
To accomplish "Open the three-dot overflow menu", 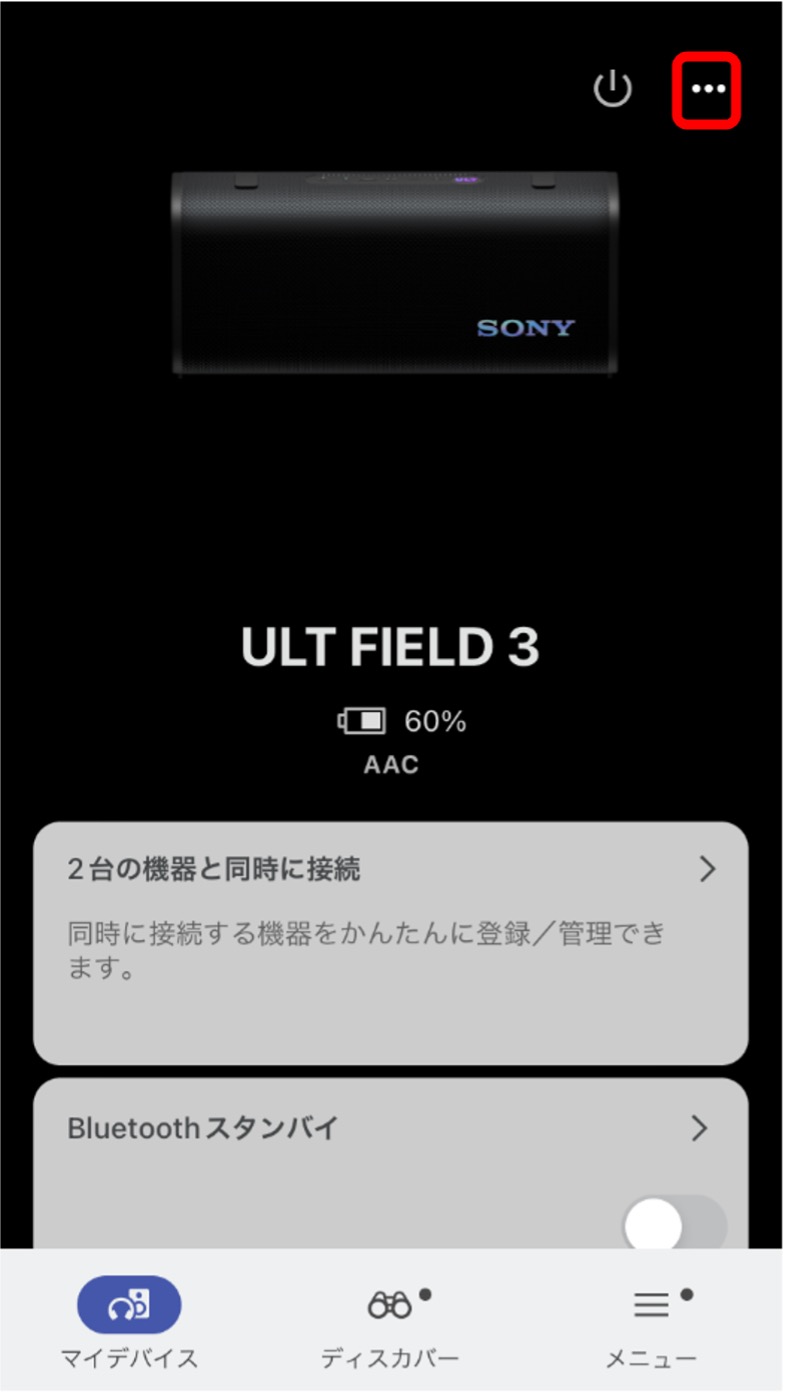I will (x=708, y=90).
